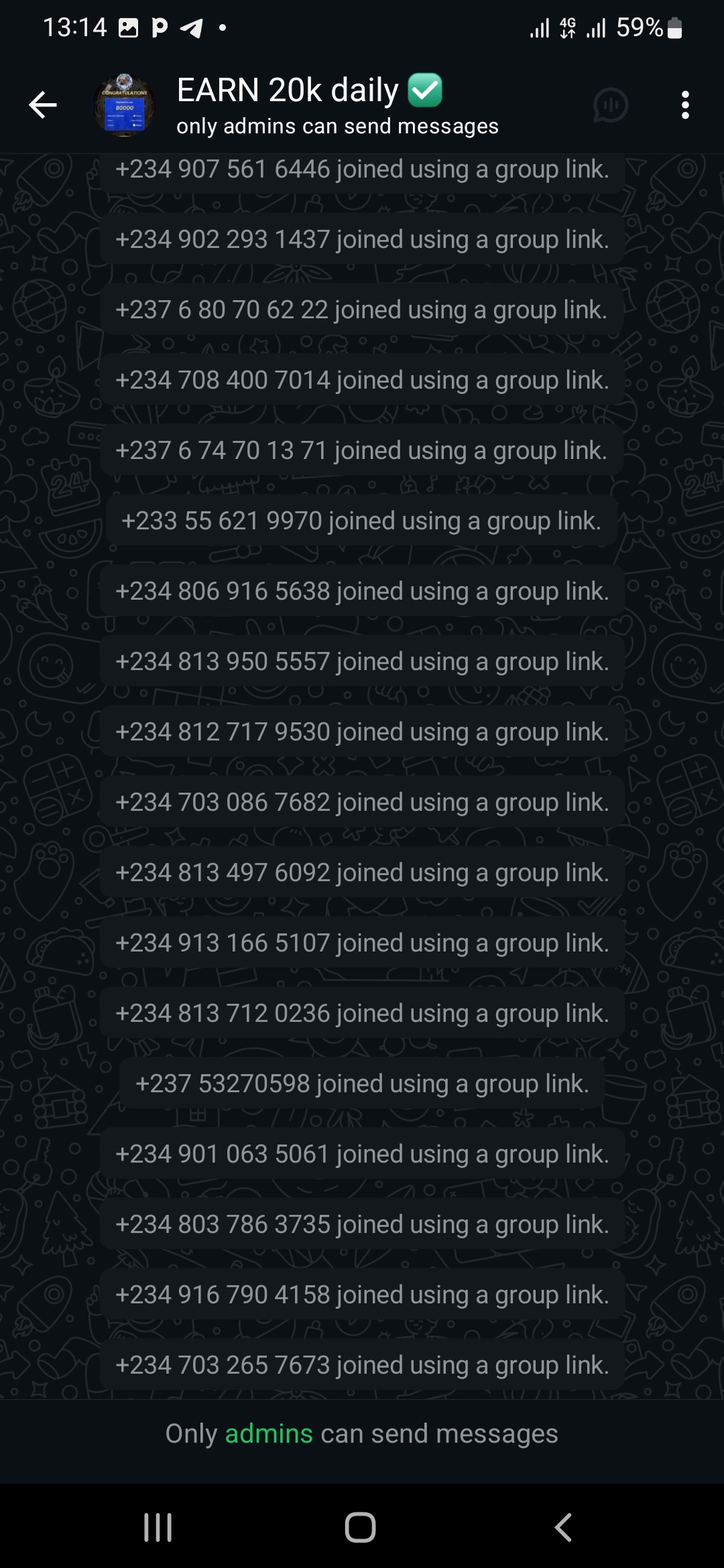This screenshot has height=1568, width=724.
Task: Go back to the chats list
Action: tap(43, 105)
